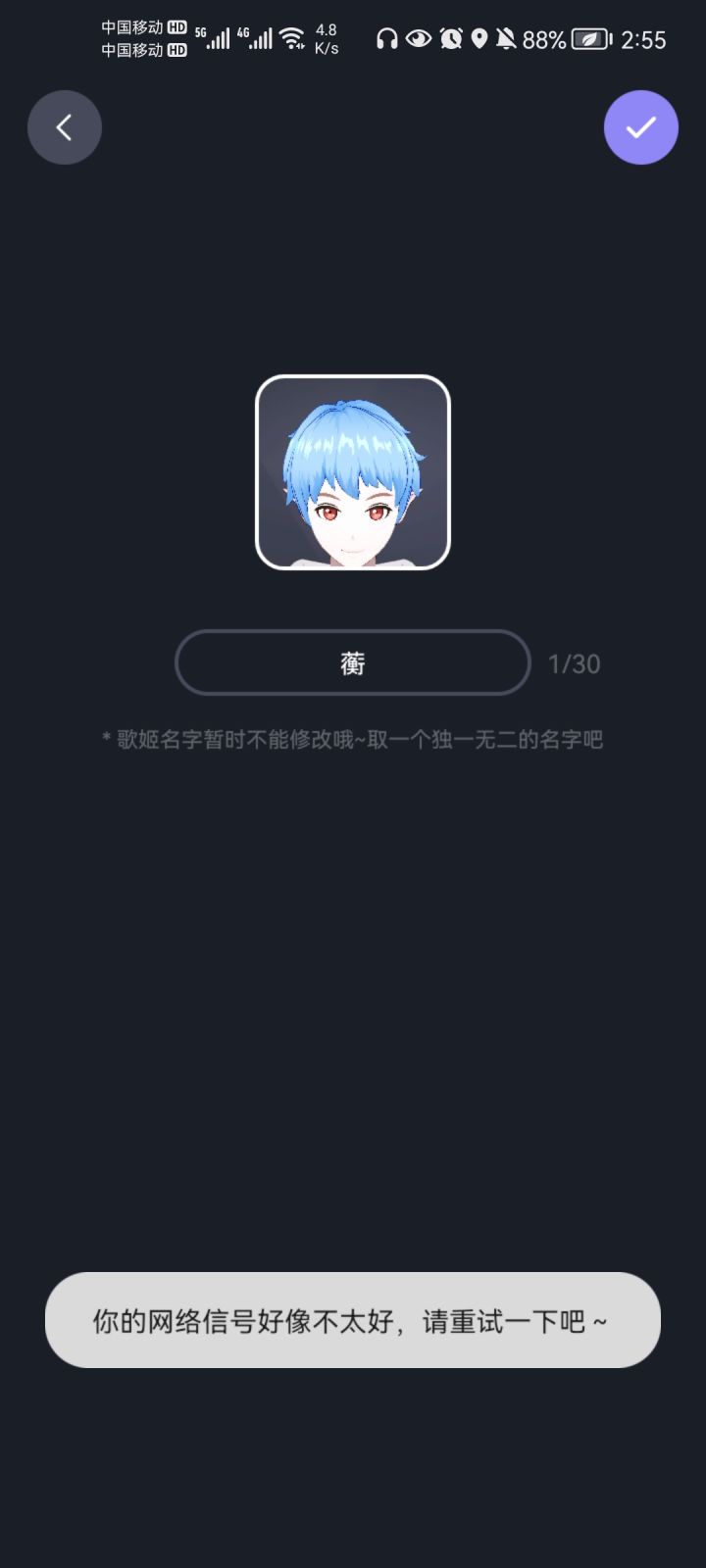Click the network error toast message
706x1568 pixels.
click(353, 1320)
